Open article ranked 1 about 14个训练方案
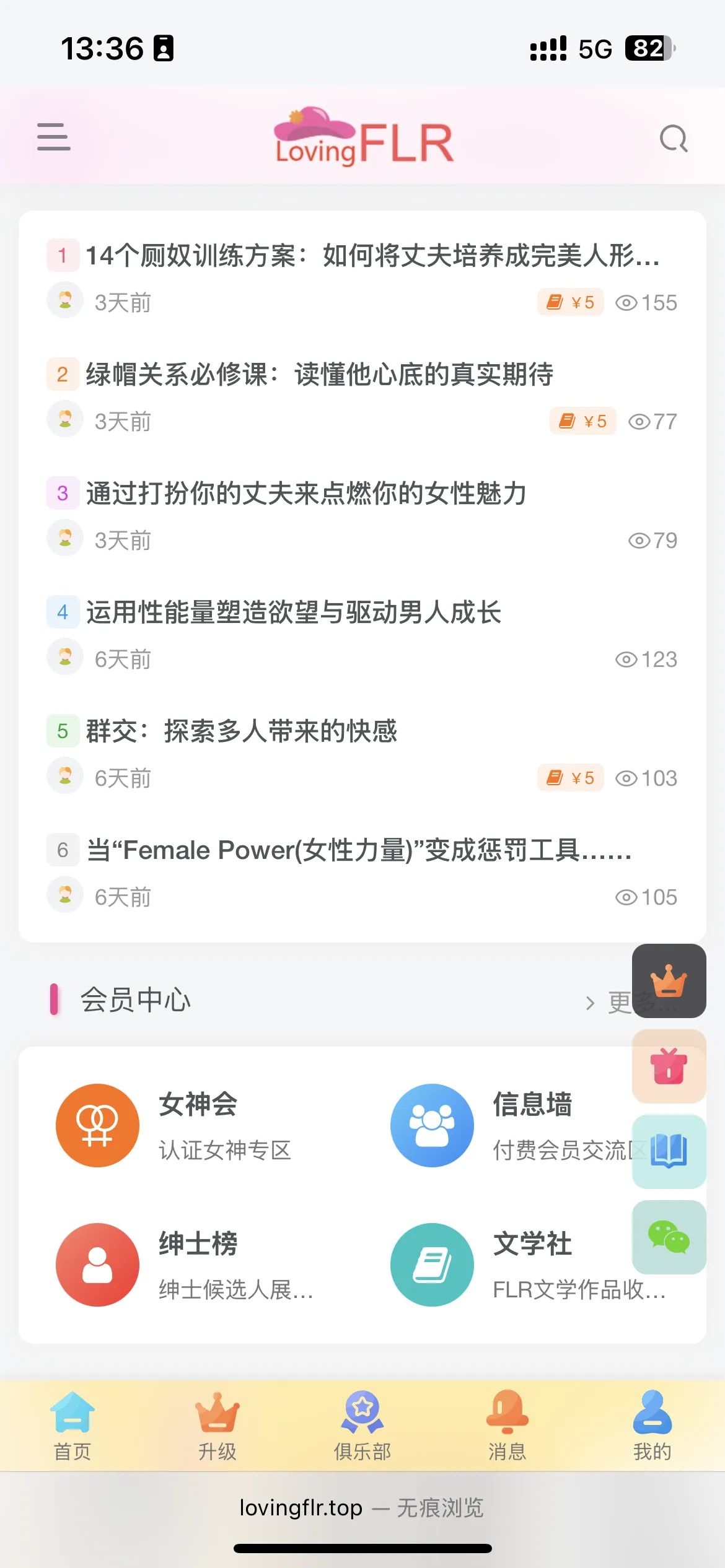725x1568 pixels. (372, 255)
